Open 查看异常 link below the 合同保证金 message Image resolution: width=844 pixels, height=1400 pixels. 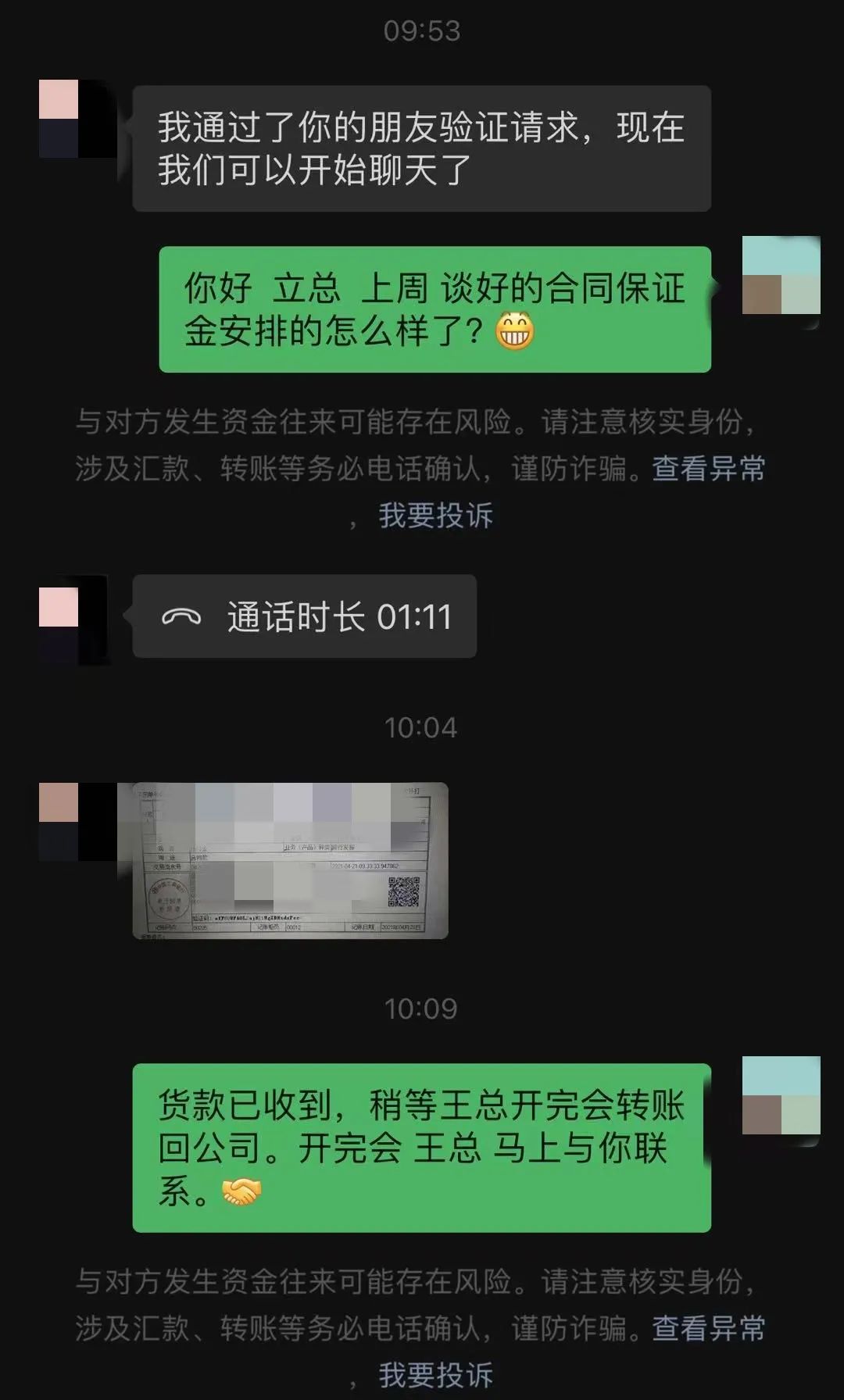[708, 469]
